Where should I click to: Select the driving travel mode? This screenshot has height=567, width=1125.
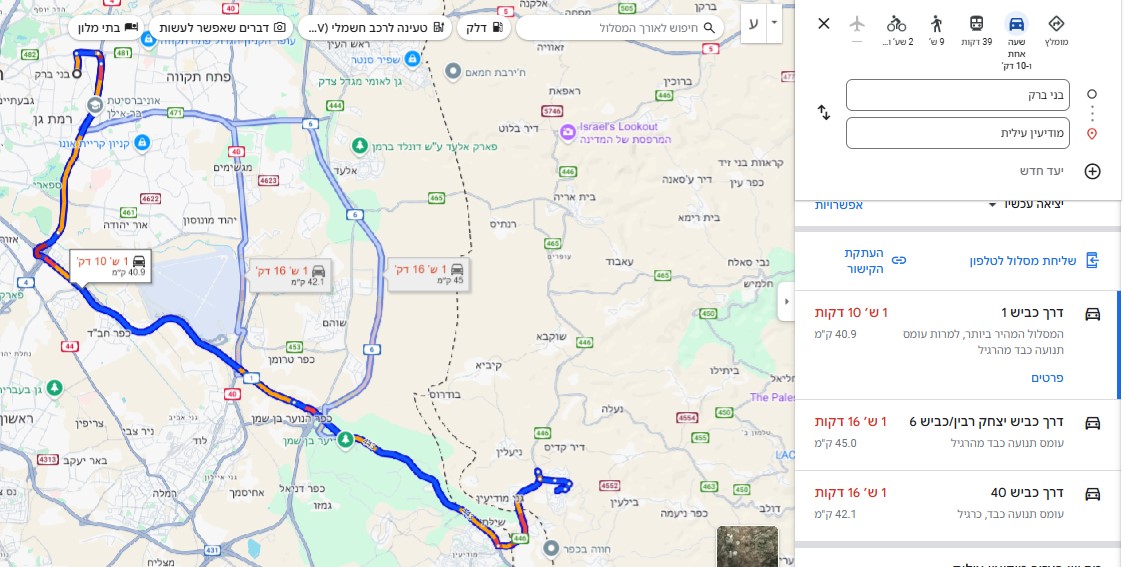(1016, 24)
